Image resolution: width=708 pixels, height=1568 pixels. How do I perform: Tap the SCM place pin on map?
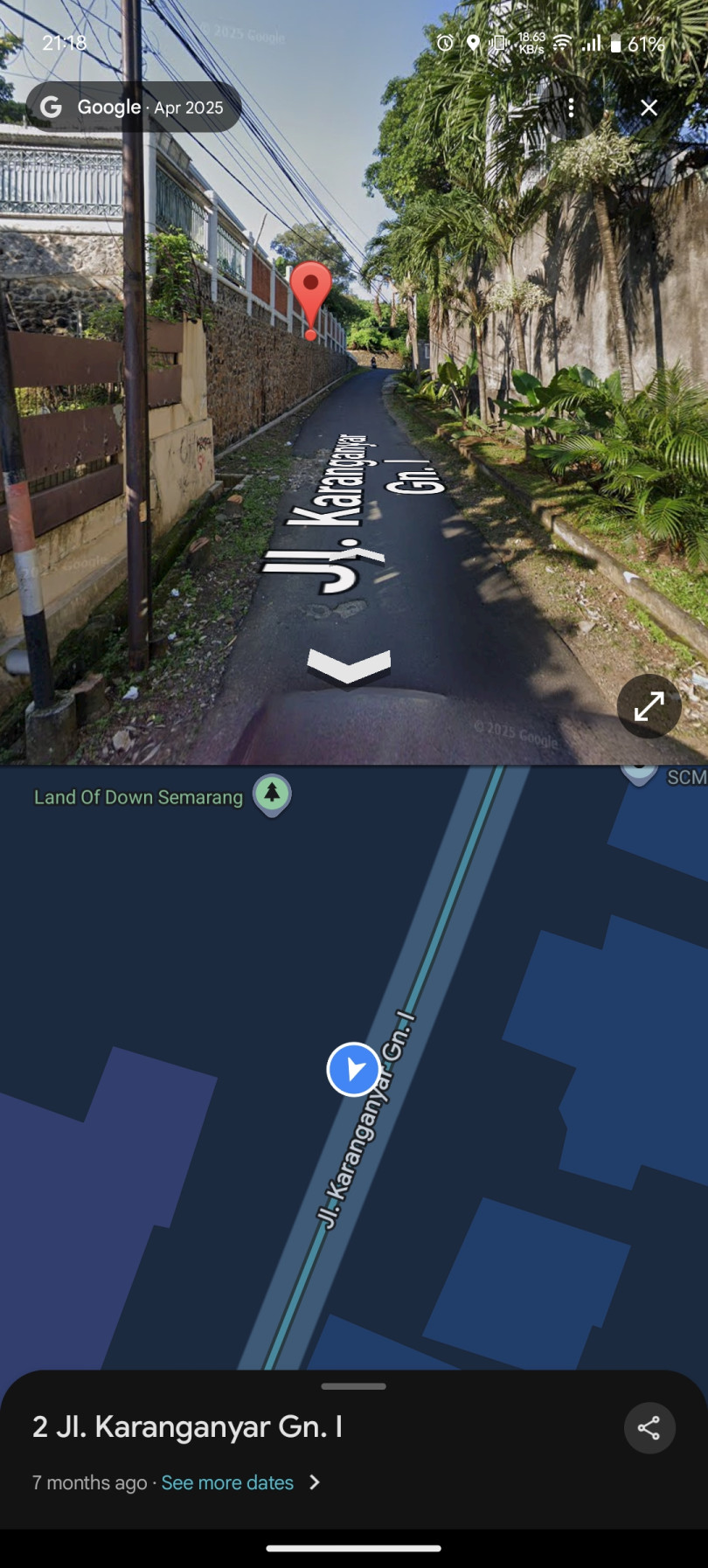coord(640,774)
